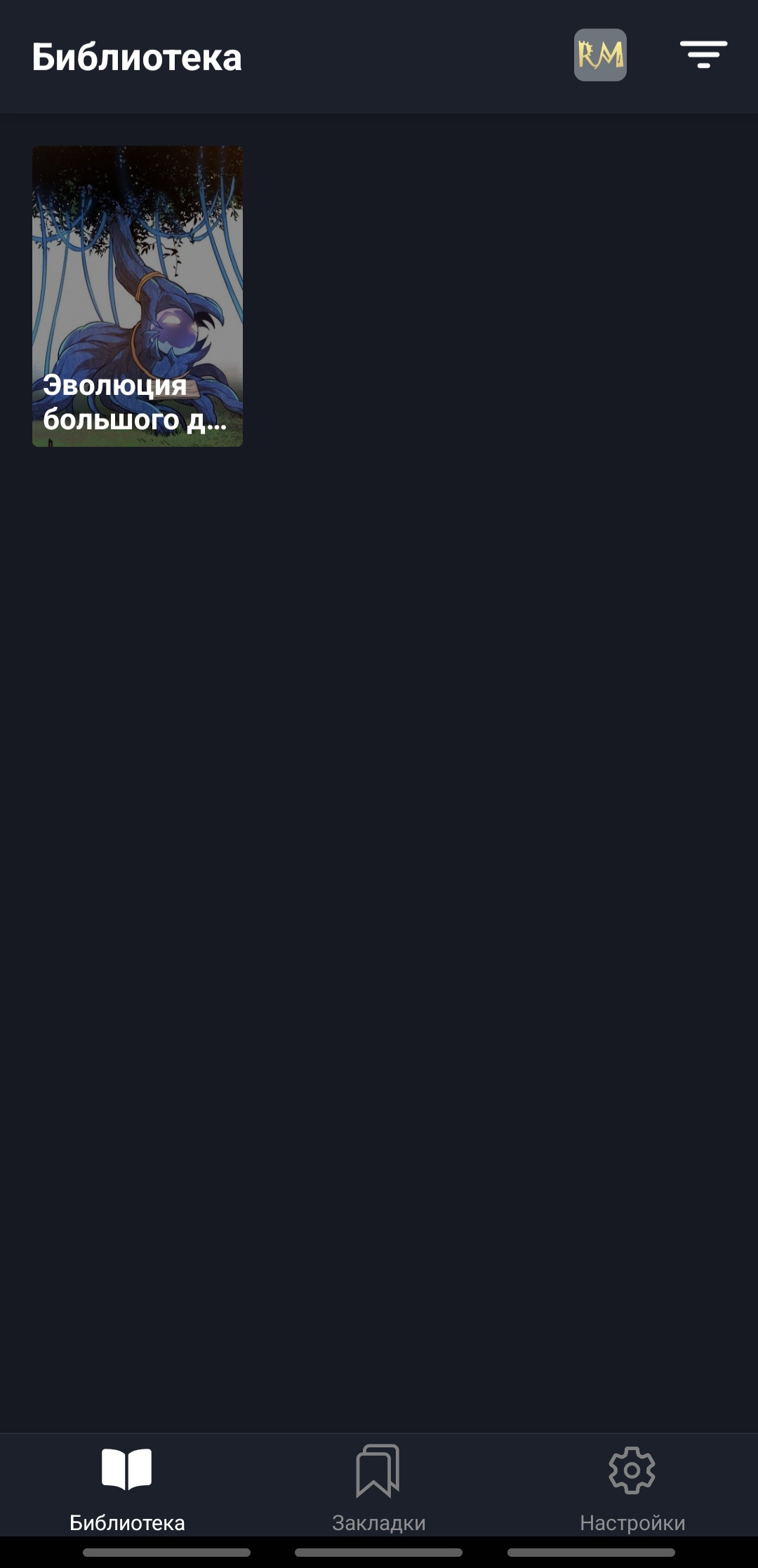758x1568 pixels.
Task: Open the book Эволюция большого д…
Action: (138, 296)
